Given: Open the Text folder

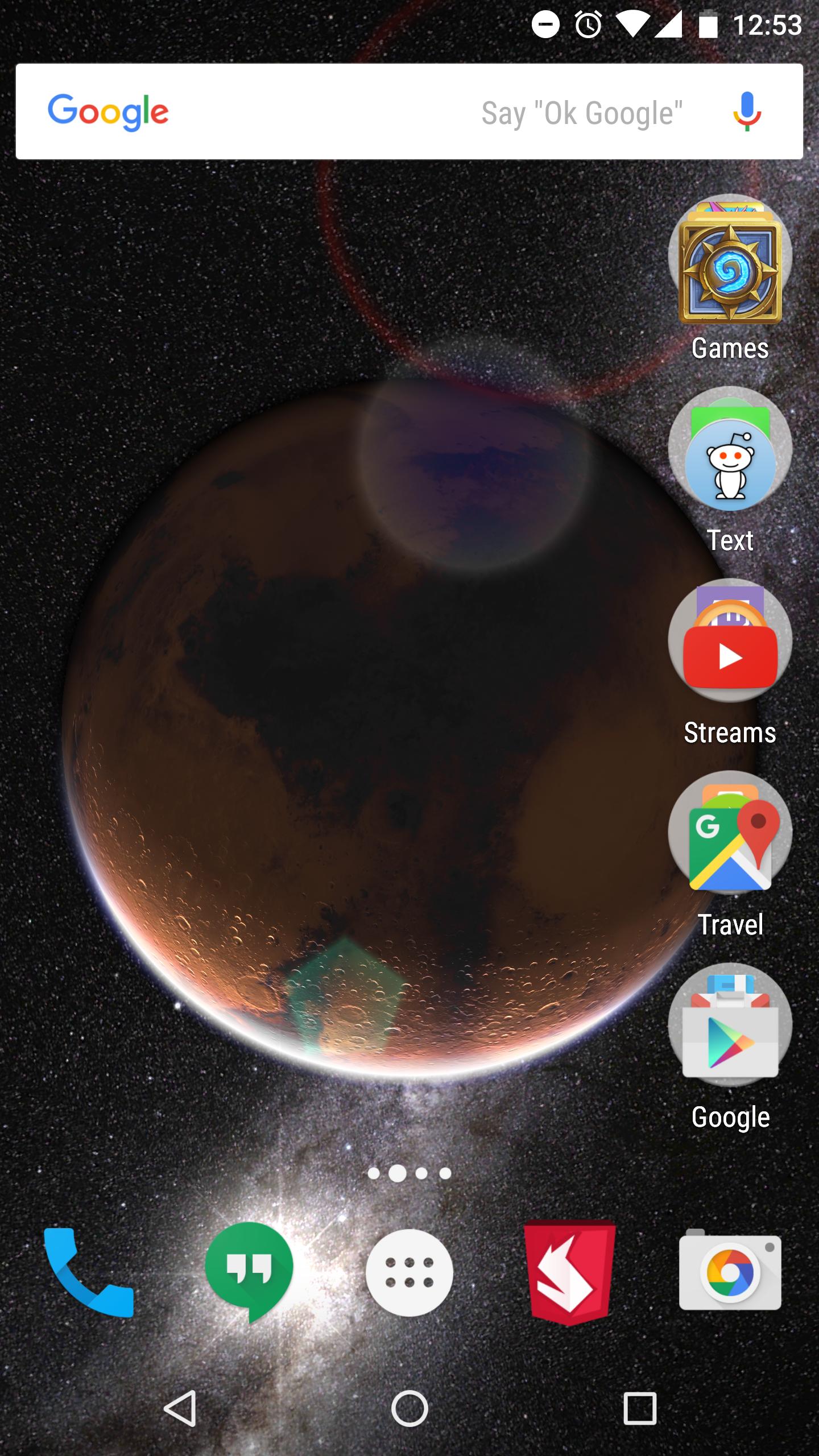Looking at the screenshot, I should tap(730, 450).
